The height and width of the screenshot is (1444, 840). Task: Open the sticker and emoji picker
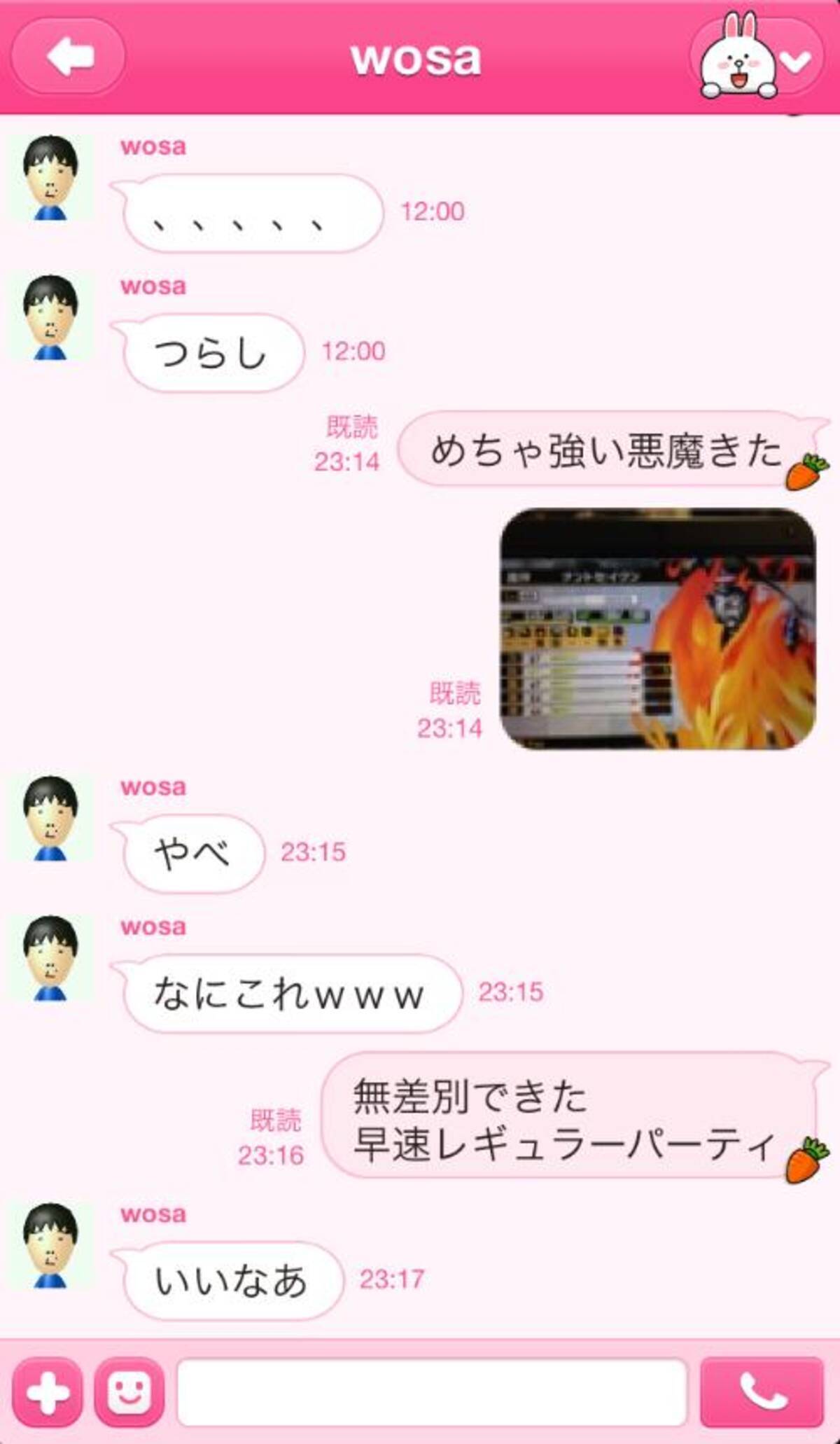point(129,1391)
